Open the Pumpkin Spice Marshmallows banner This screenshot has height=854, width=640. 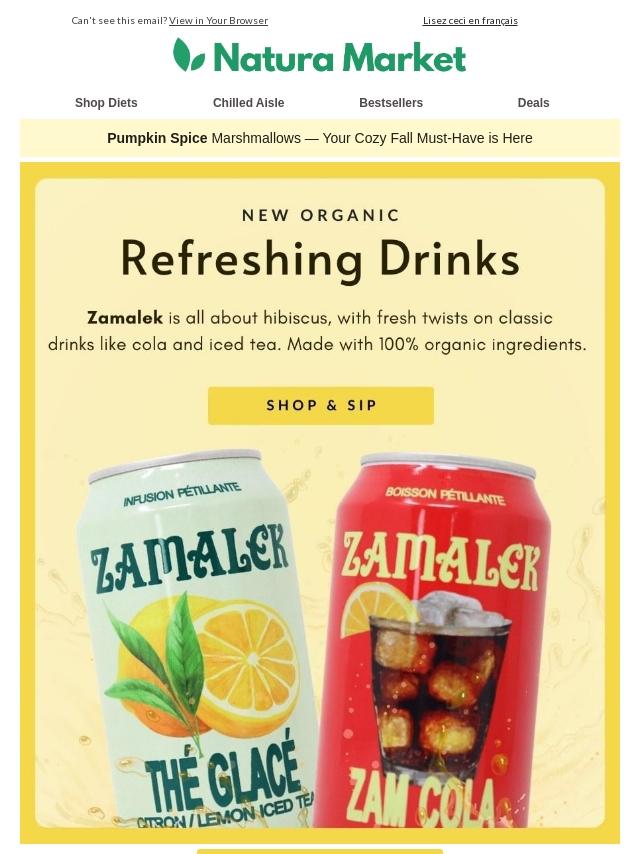pos(320,138)
